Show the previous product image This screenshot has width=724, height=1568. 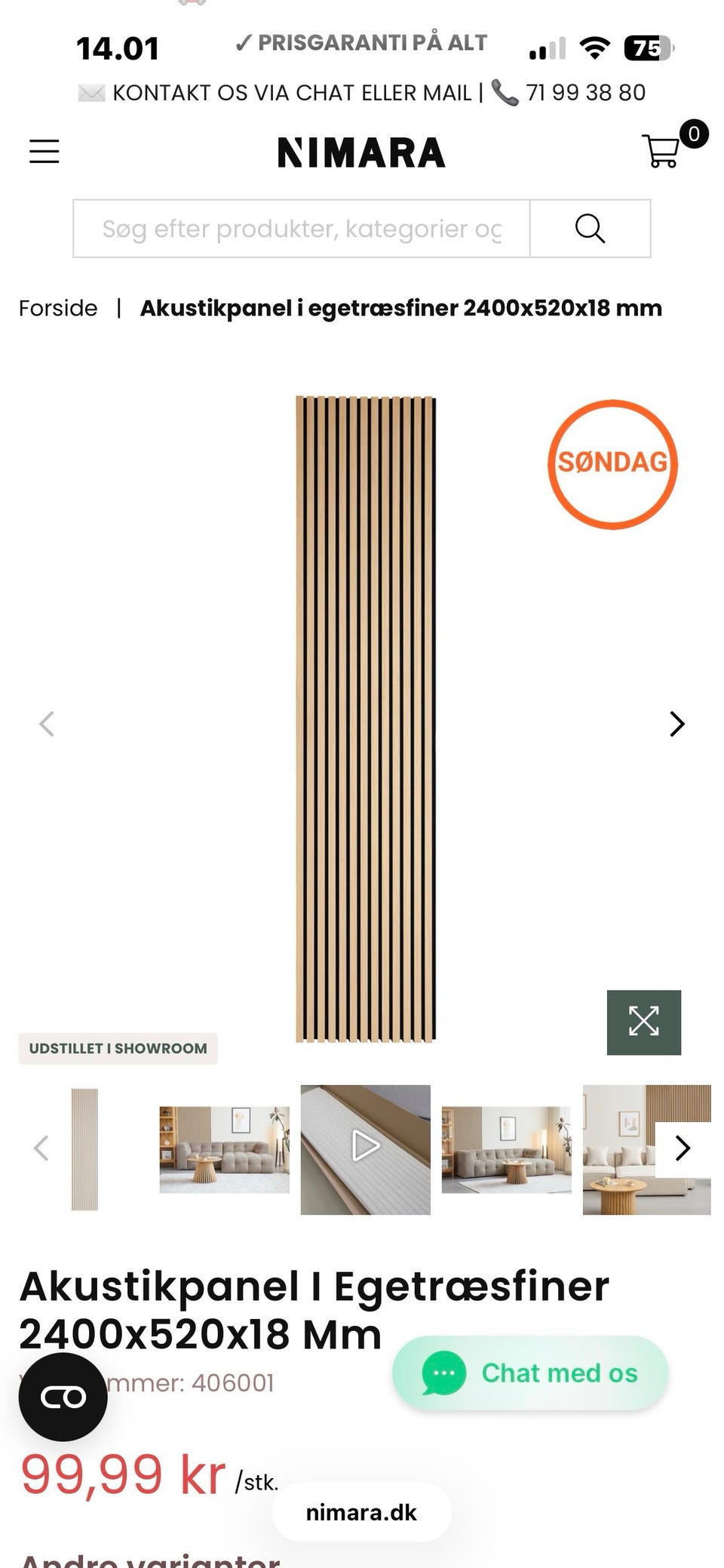coord(48,724)
